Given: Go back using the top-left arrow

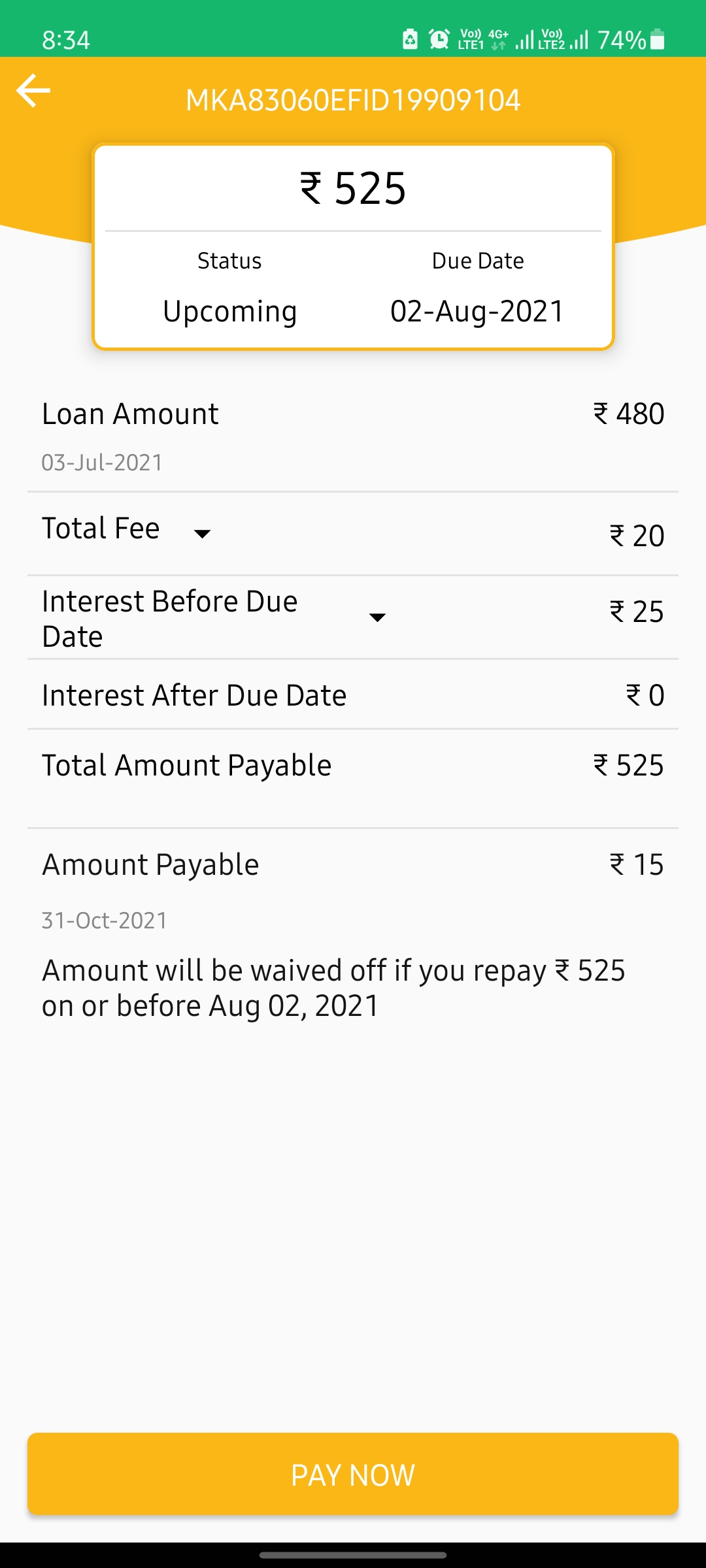Looking at the screenshot, I should (x=33, y=90).
